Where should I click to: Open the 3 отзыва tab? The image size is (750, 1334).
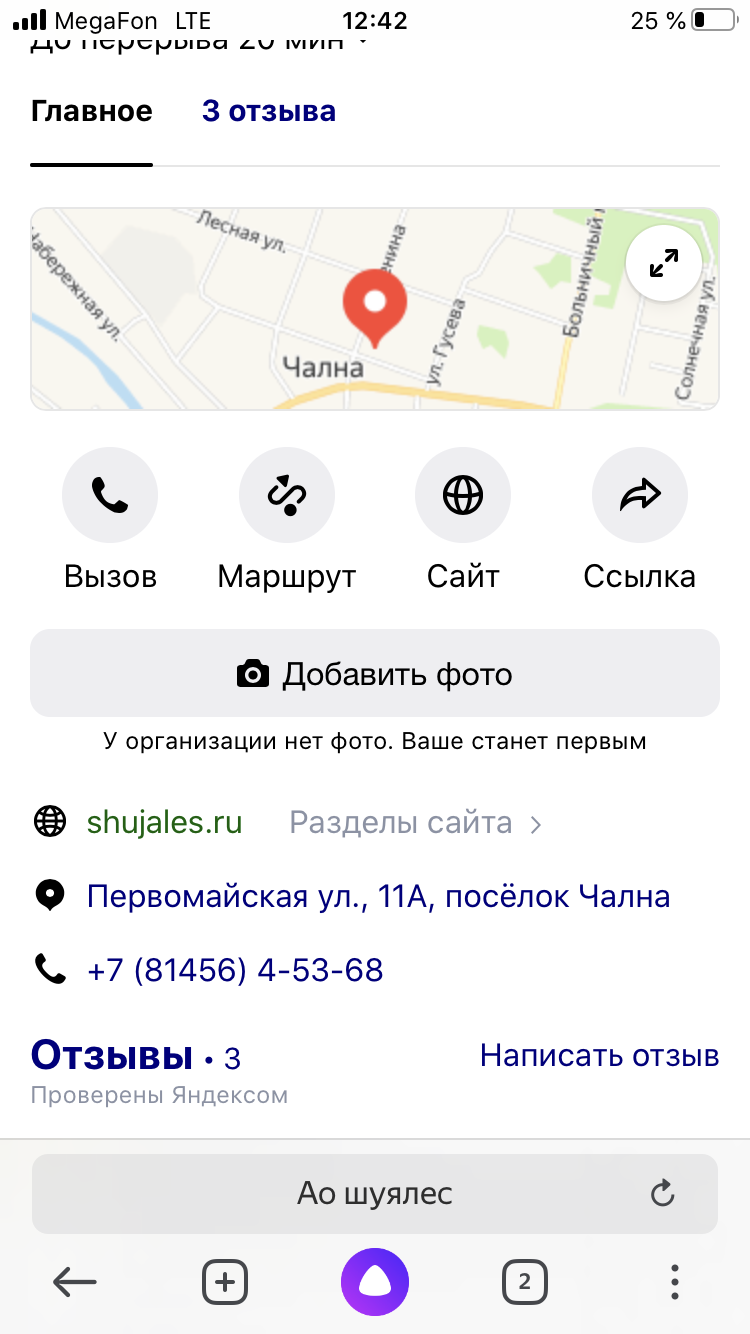[268, 111]
